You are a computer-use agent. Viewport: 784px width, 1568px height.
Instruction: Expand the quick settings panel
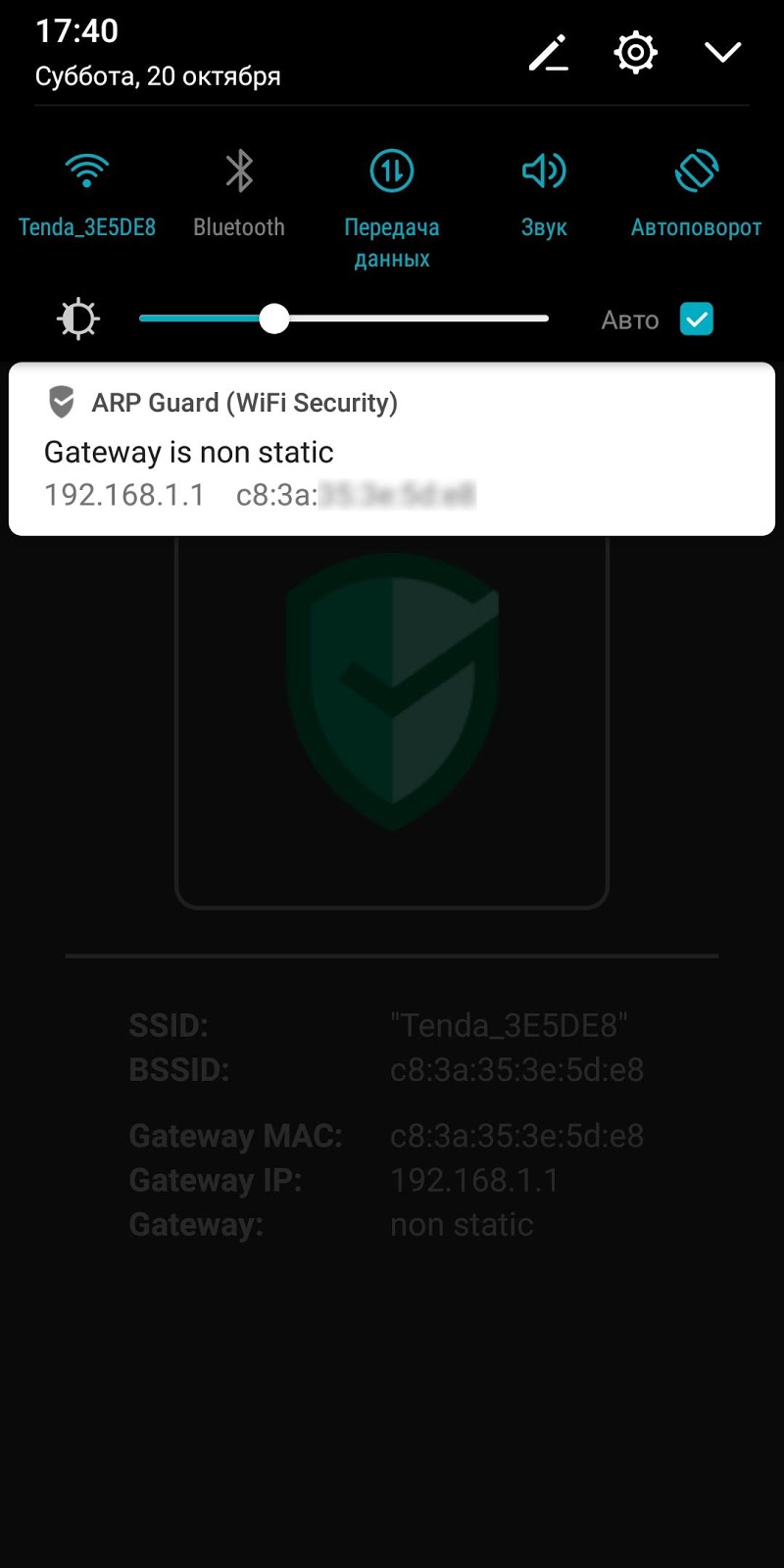click(722, 52)
